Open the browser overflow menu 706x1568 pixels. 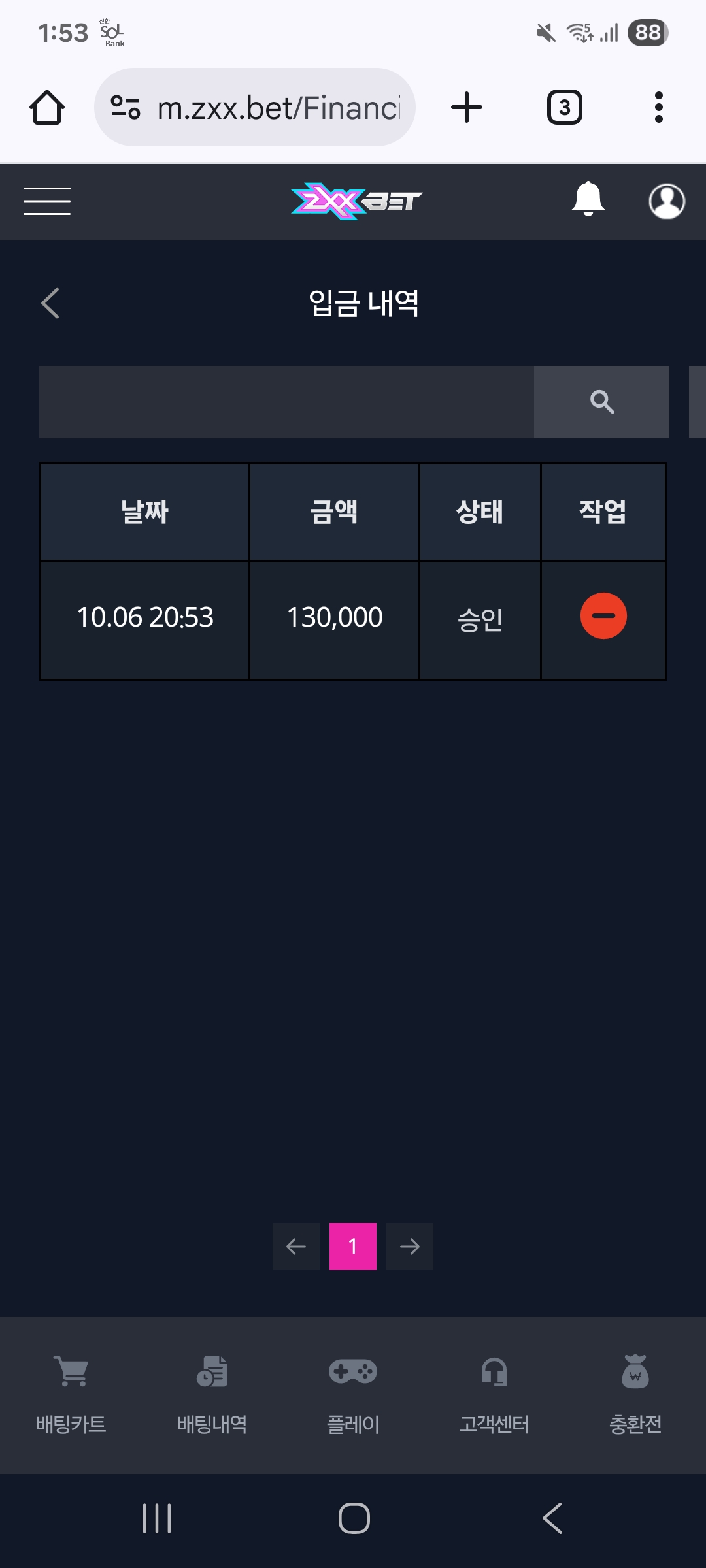point(658,108)
